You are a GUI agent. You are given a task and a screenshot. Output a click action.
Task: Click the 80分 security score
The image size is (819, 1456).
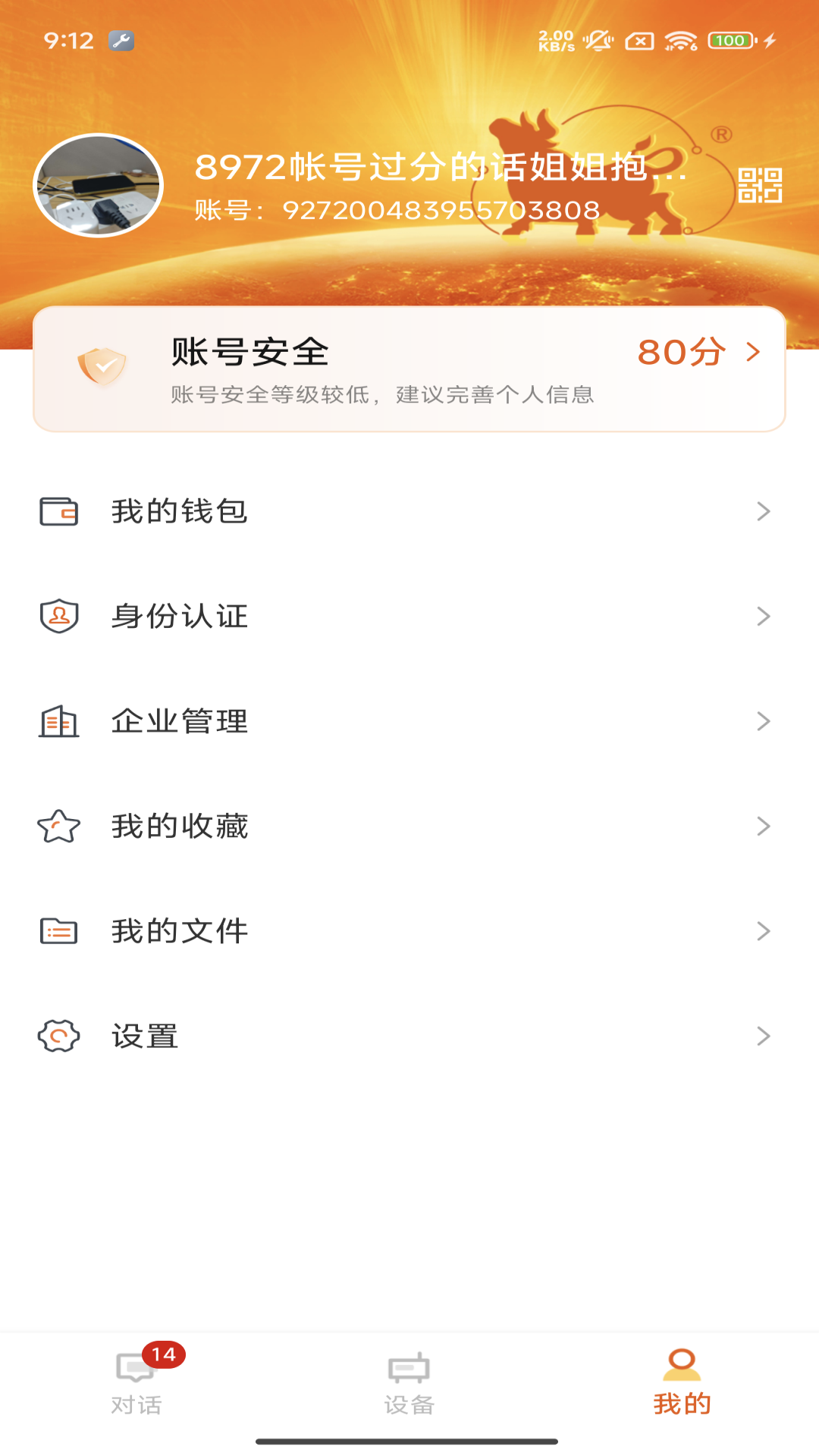(680, 352)
